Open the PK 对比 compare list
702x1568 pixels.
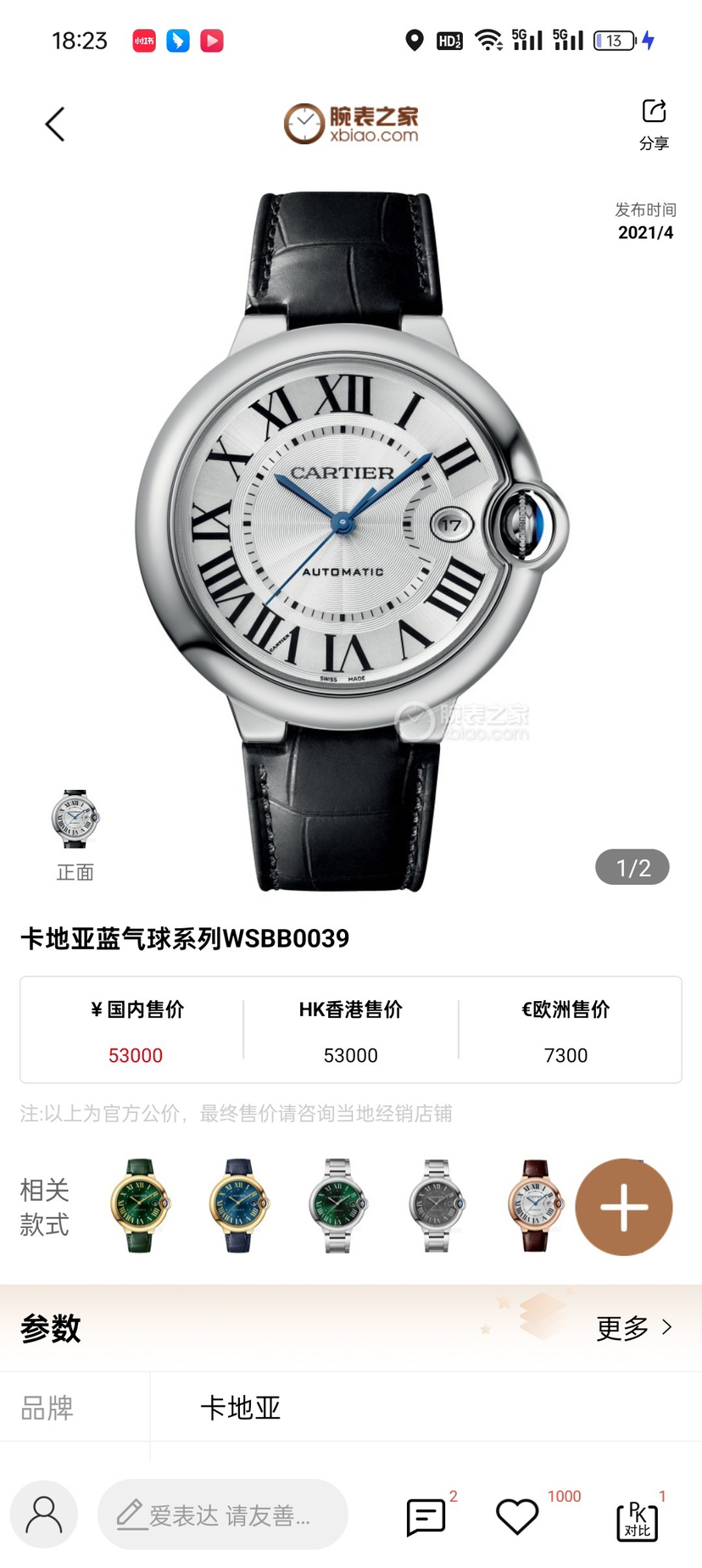coord(637,1520)
